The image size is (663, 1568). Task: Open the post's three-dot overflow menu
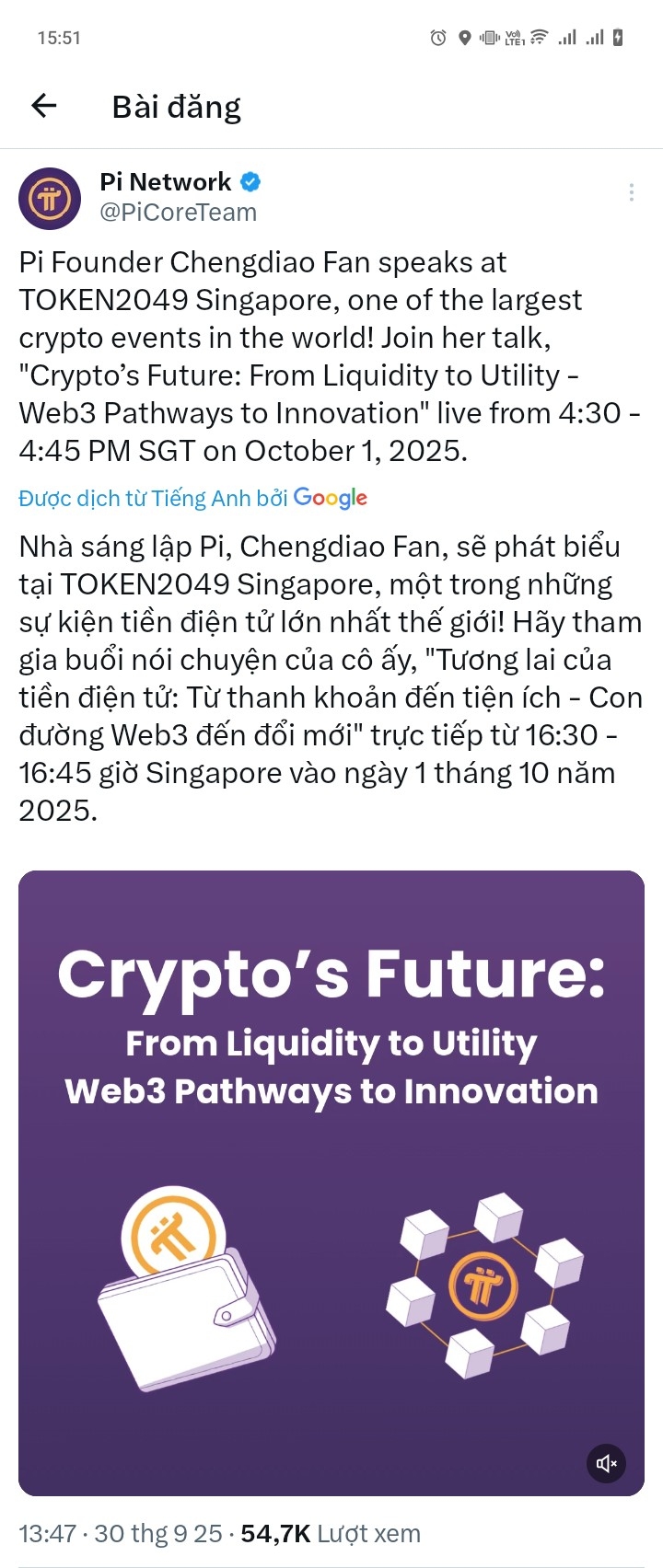click(x=631, y=192)
